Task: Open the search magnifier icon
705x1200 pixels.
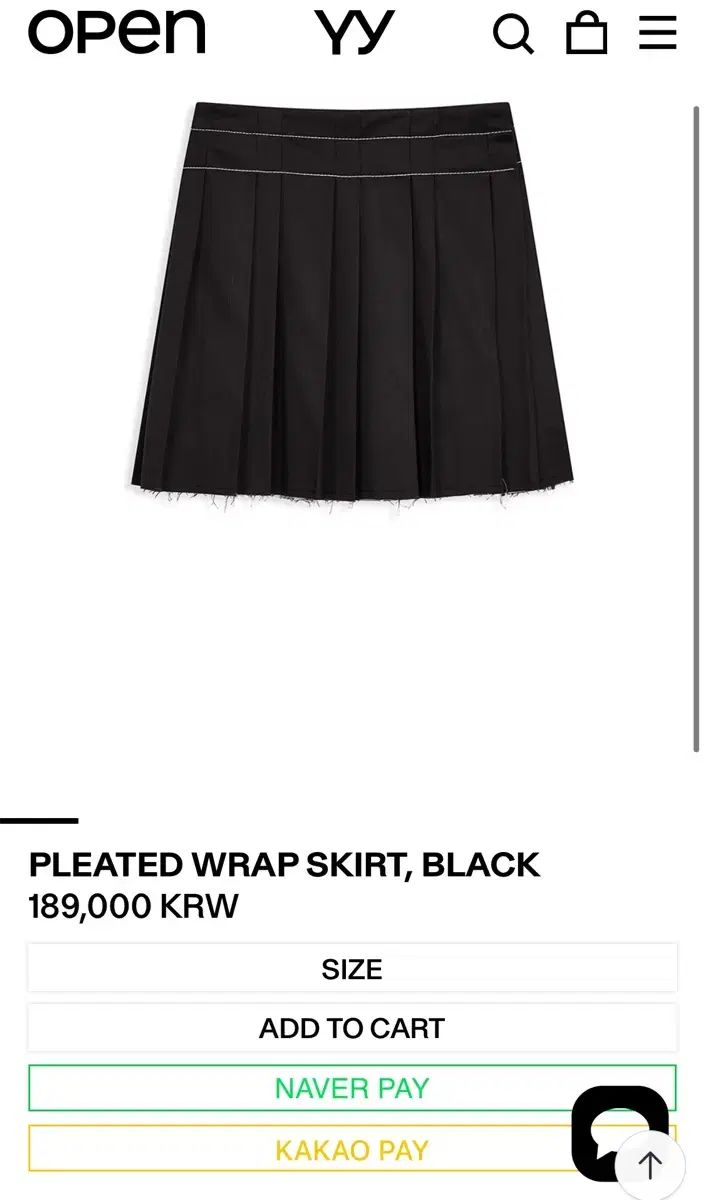Action: click(513, 34)
